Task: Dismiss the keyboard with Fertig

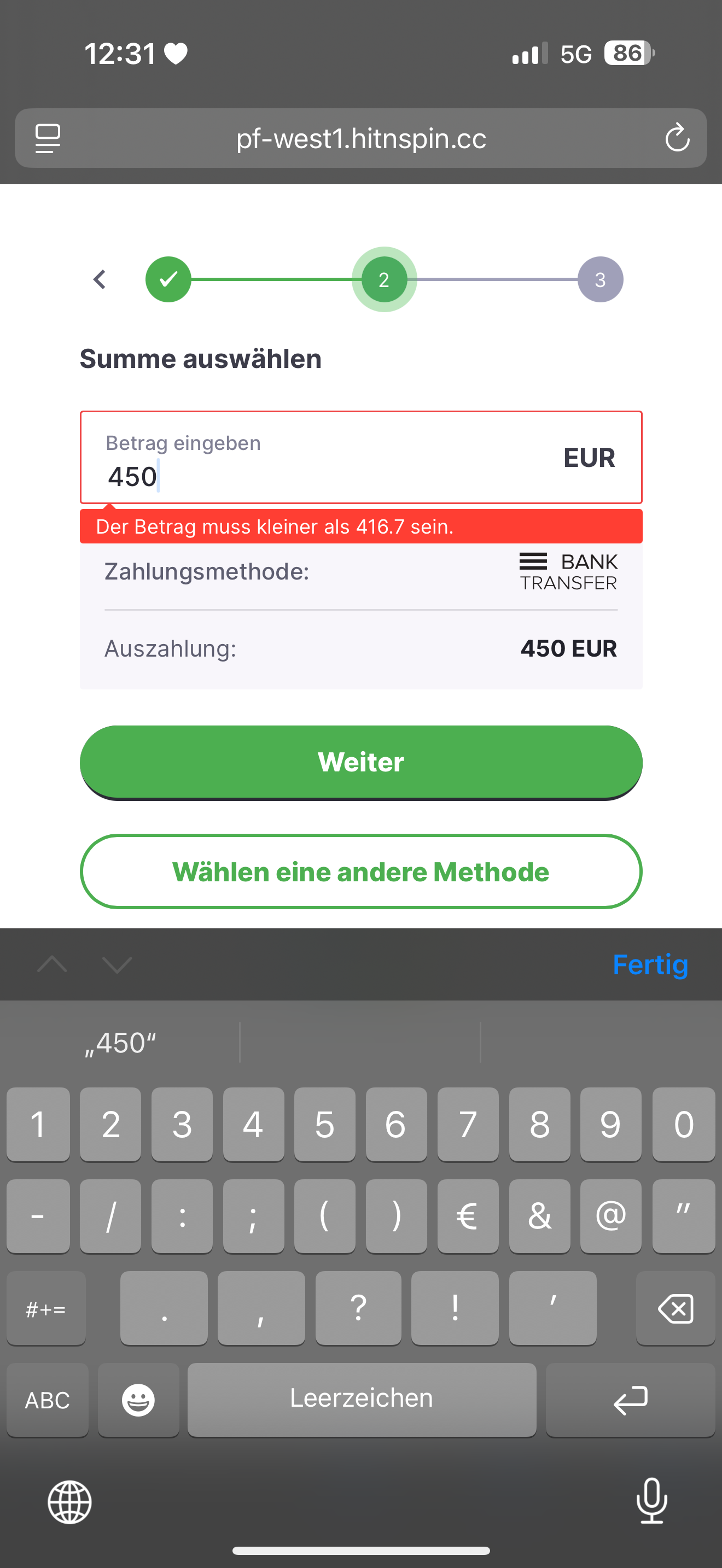Action: (650, 964)
